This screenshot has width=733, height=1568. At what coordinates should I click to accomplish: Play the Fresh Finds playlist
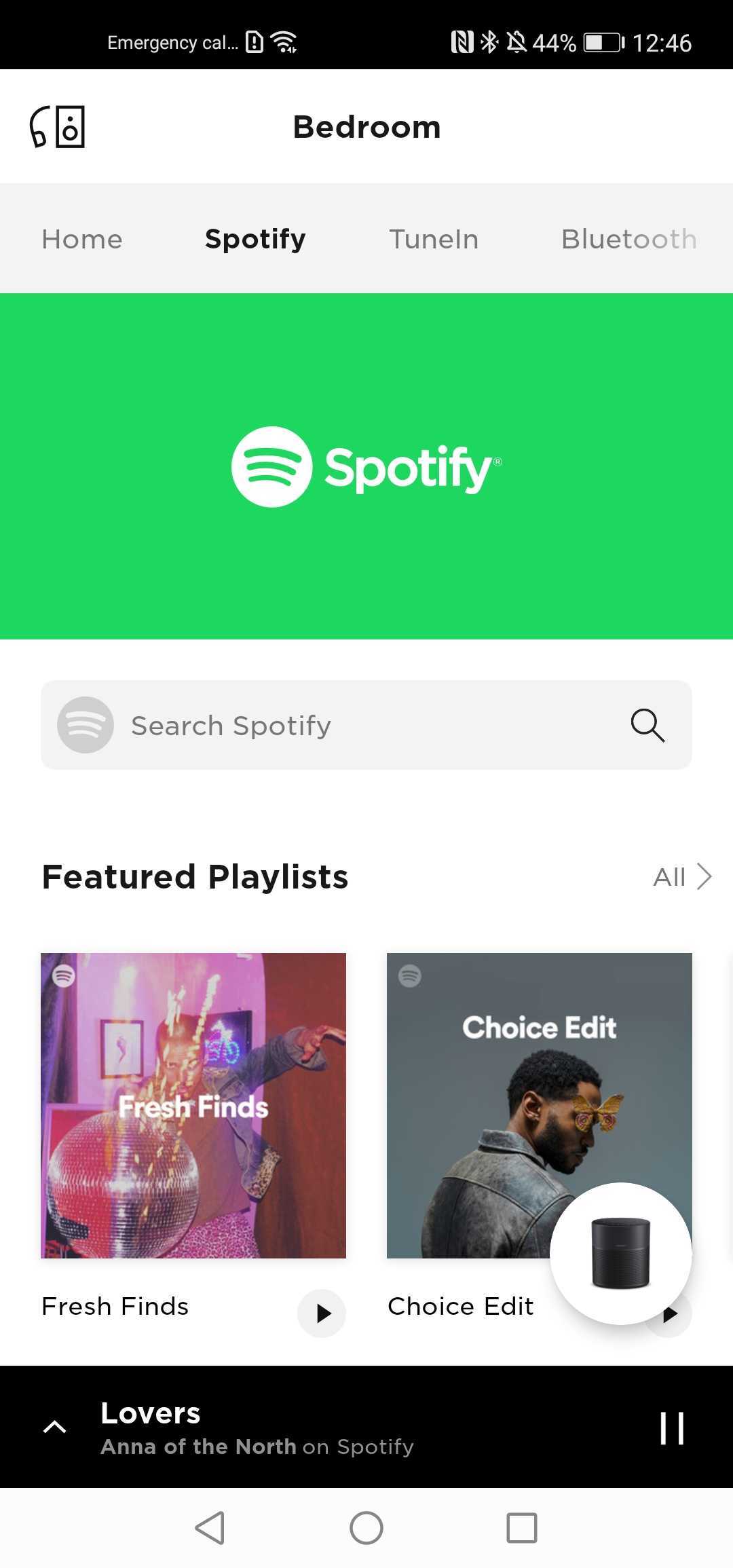[x=322, y=1313]
